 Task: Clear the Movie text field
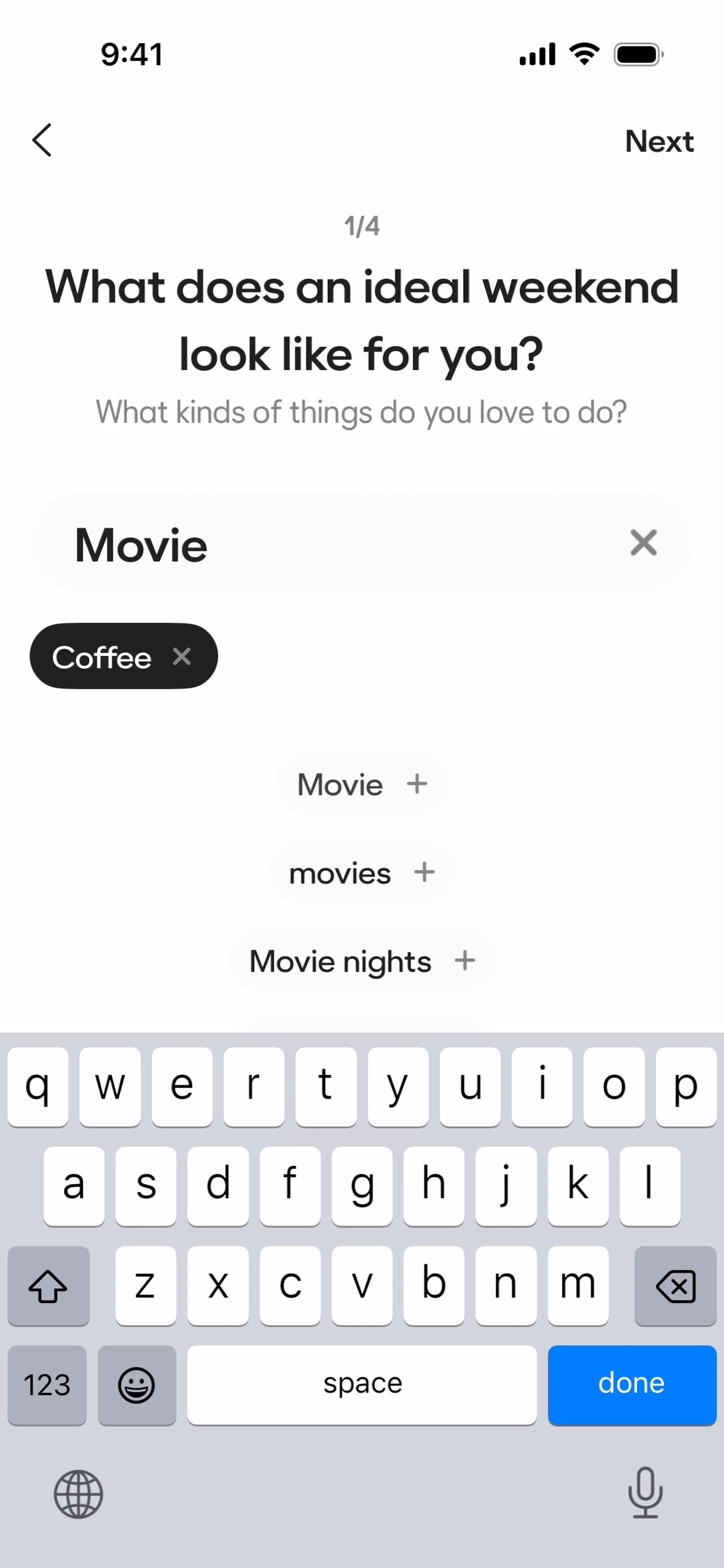tap(643, 543)
